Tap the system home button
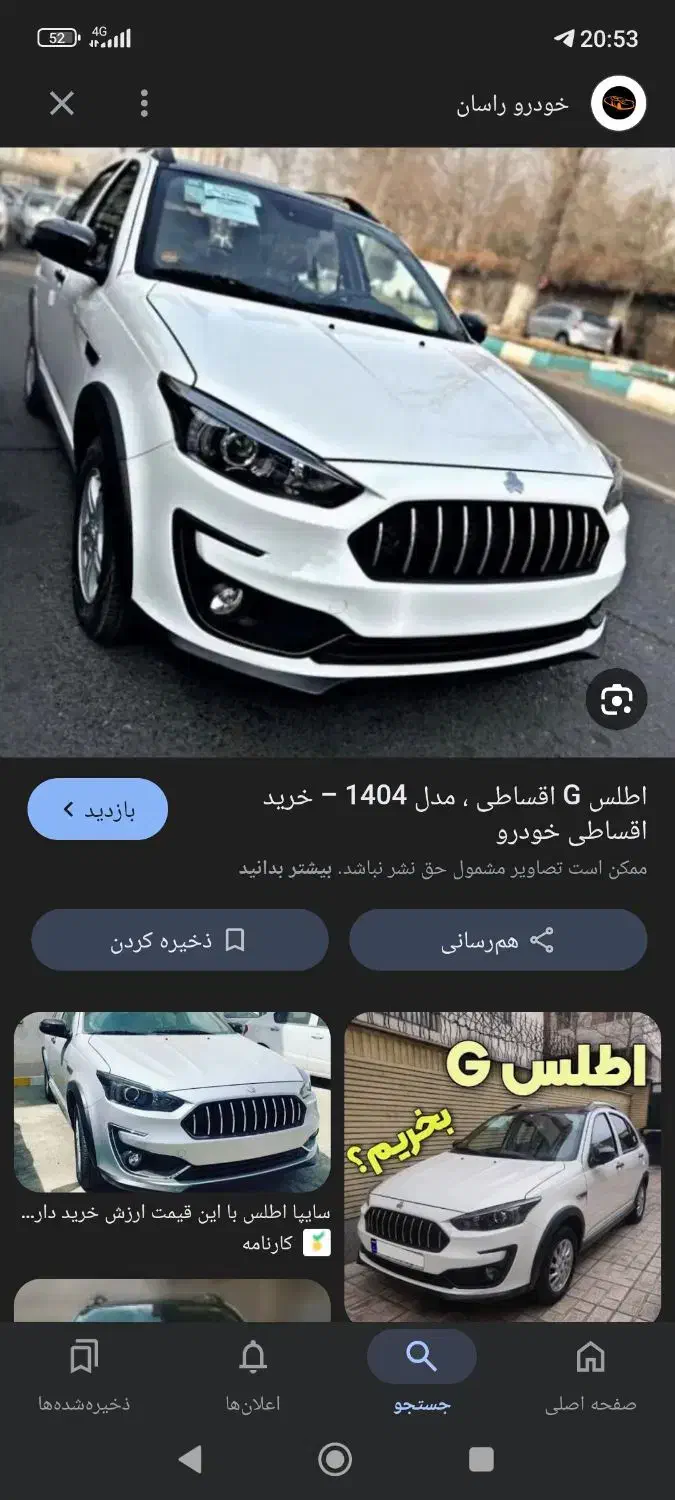 (335, 1460)
